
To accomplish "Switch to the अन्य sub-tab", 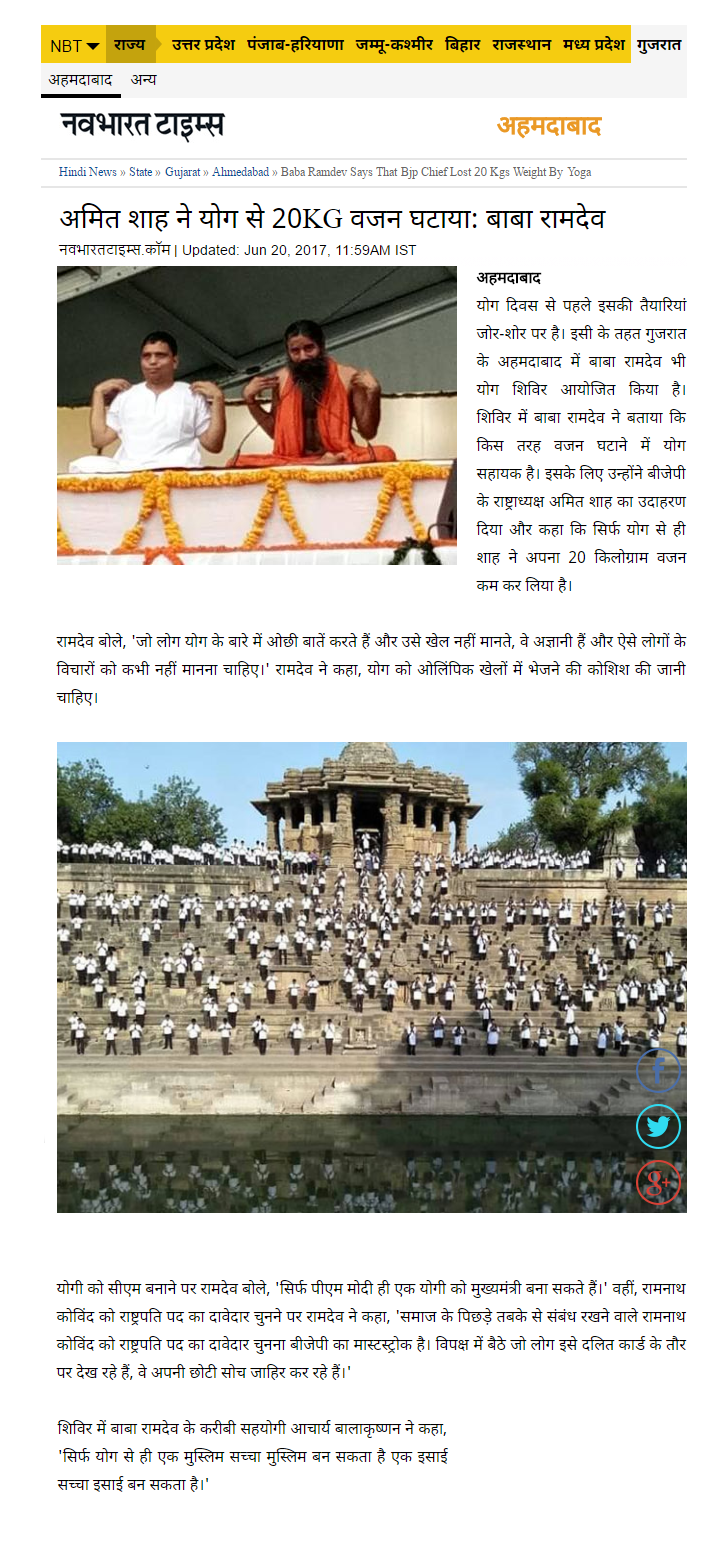I will click(x=143, y=80).
